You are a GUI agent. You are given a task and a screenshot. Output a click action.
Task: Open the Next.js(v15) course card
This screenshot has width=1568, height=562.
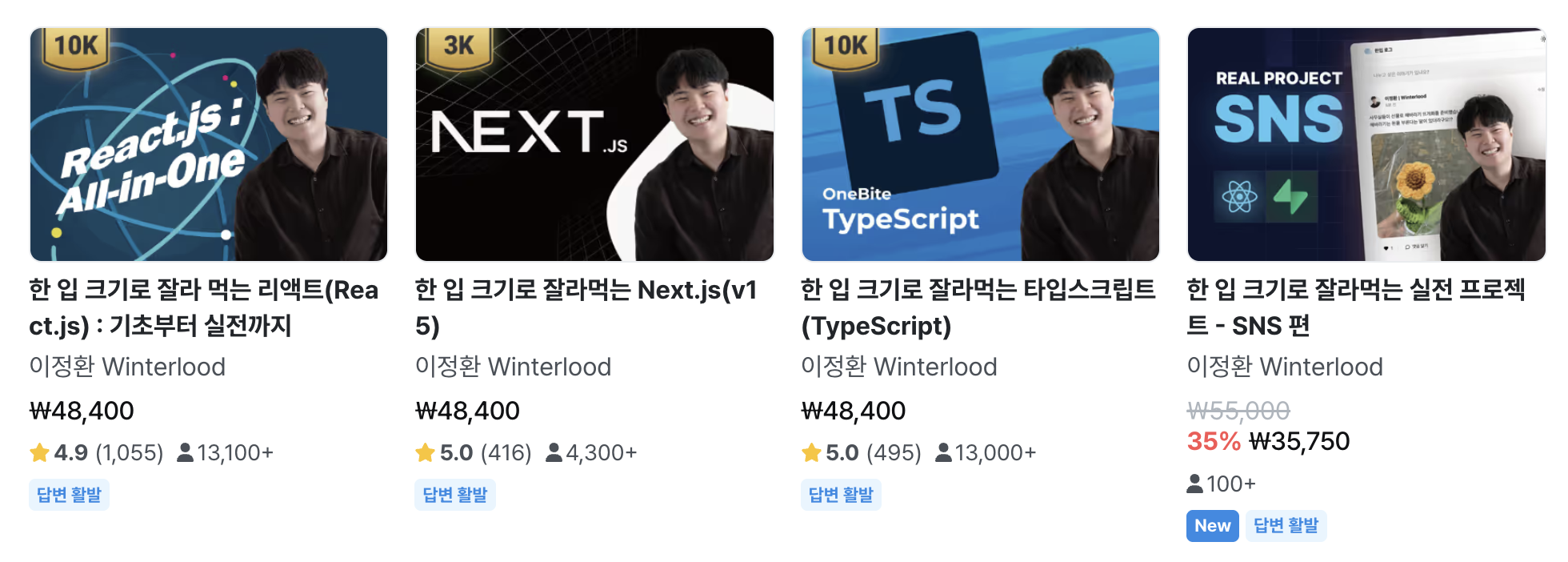click(x=594, y=145)
